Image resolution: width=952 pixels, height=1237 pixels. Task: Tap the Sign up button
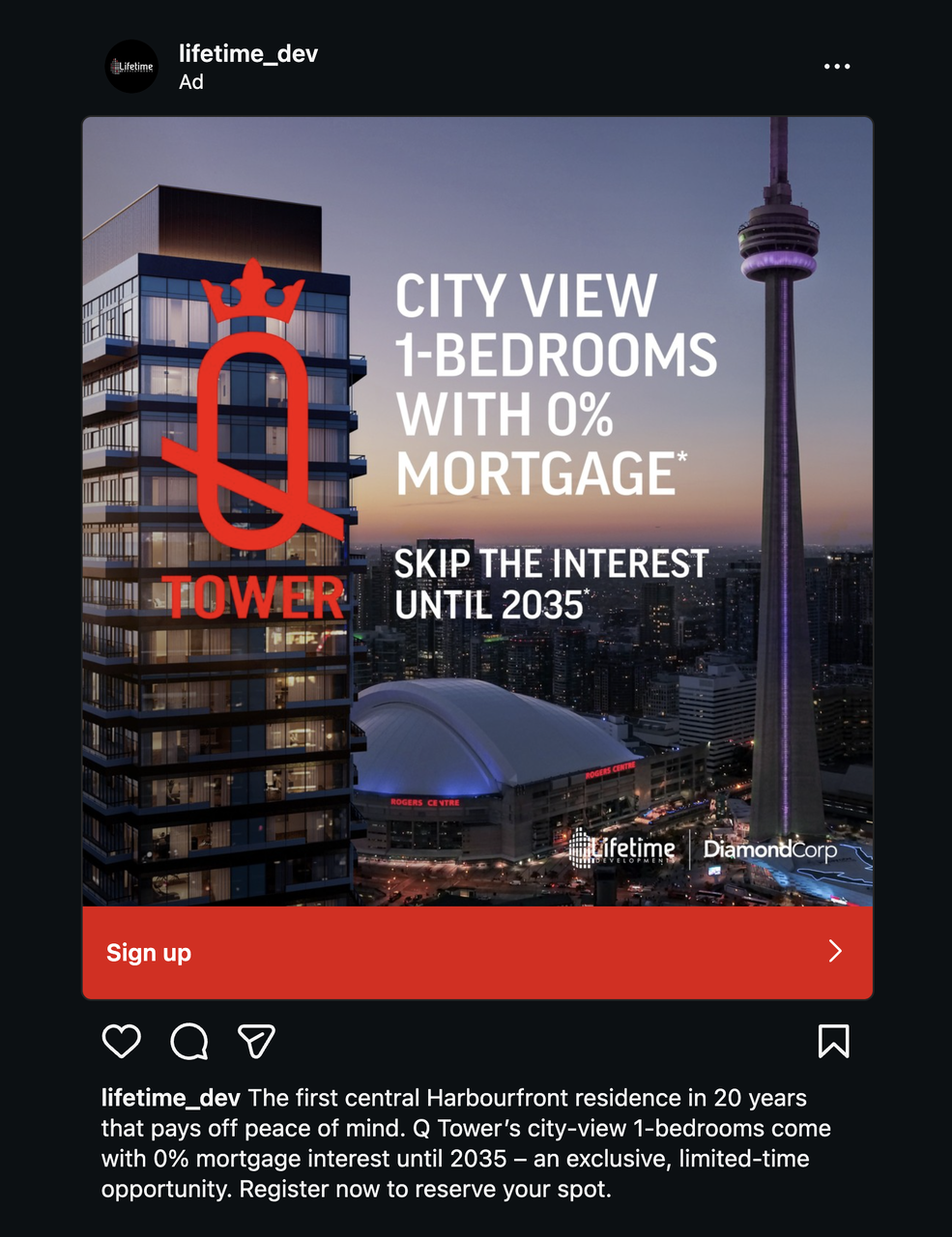(477, 952)
